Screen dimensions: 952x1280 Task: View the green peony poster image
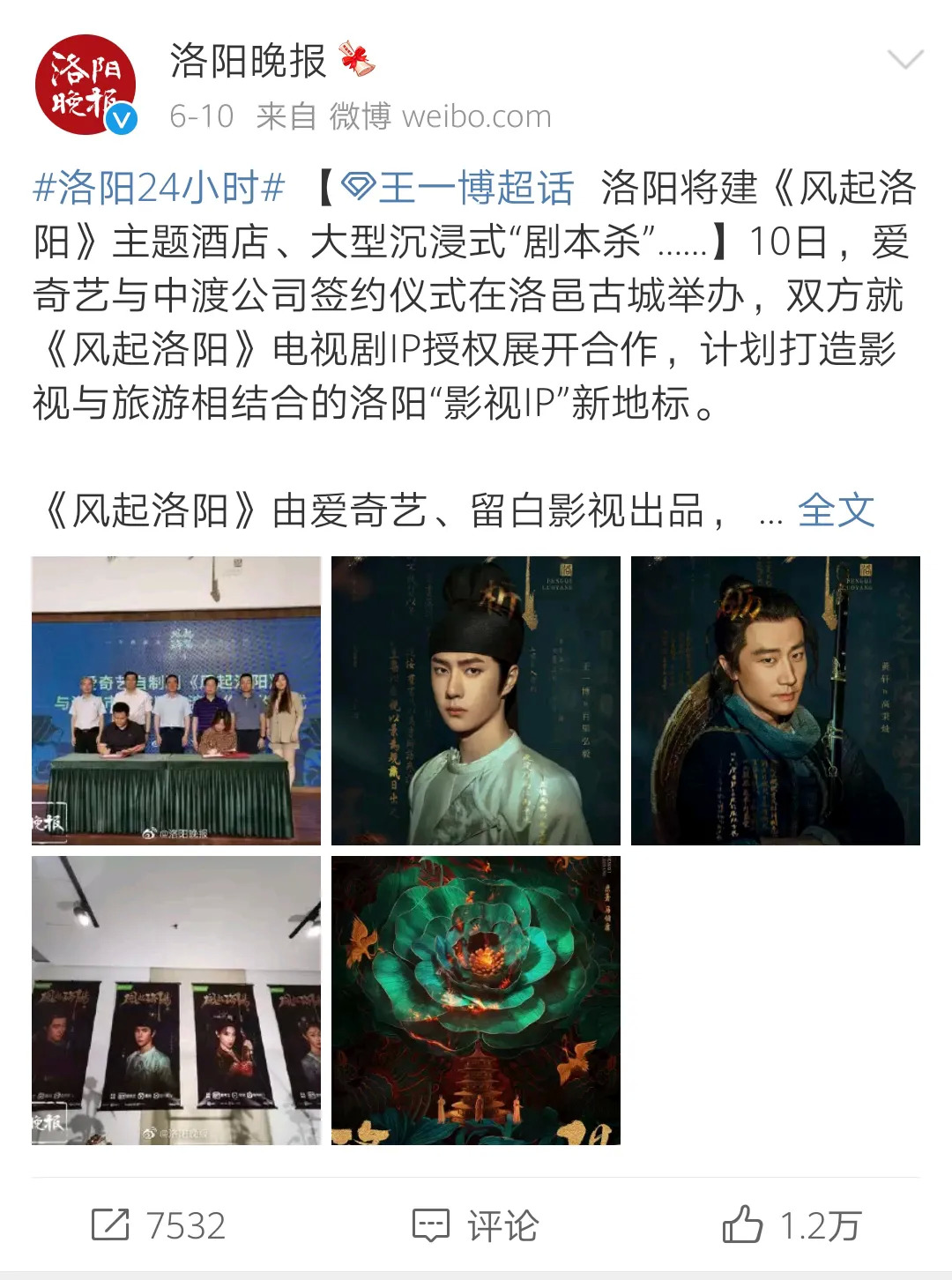tap(476, 1001)
